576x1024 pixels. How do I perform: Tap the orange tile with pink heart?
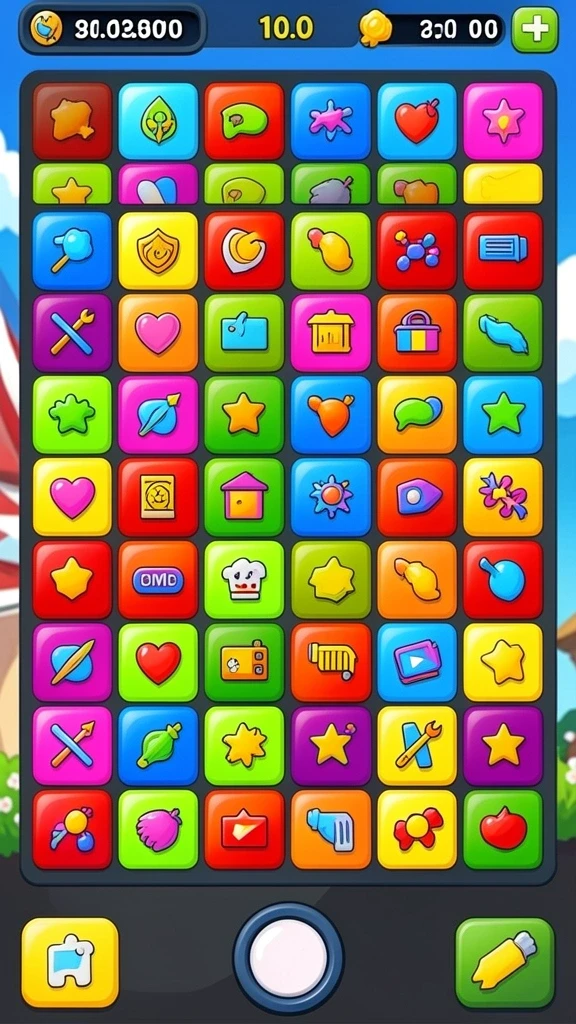[158, 332]
